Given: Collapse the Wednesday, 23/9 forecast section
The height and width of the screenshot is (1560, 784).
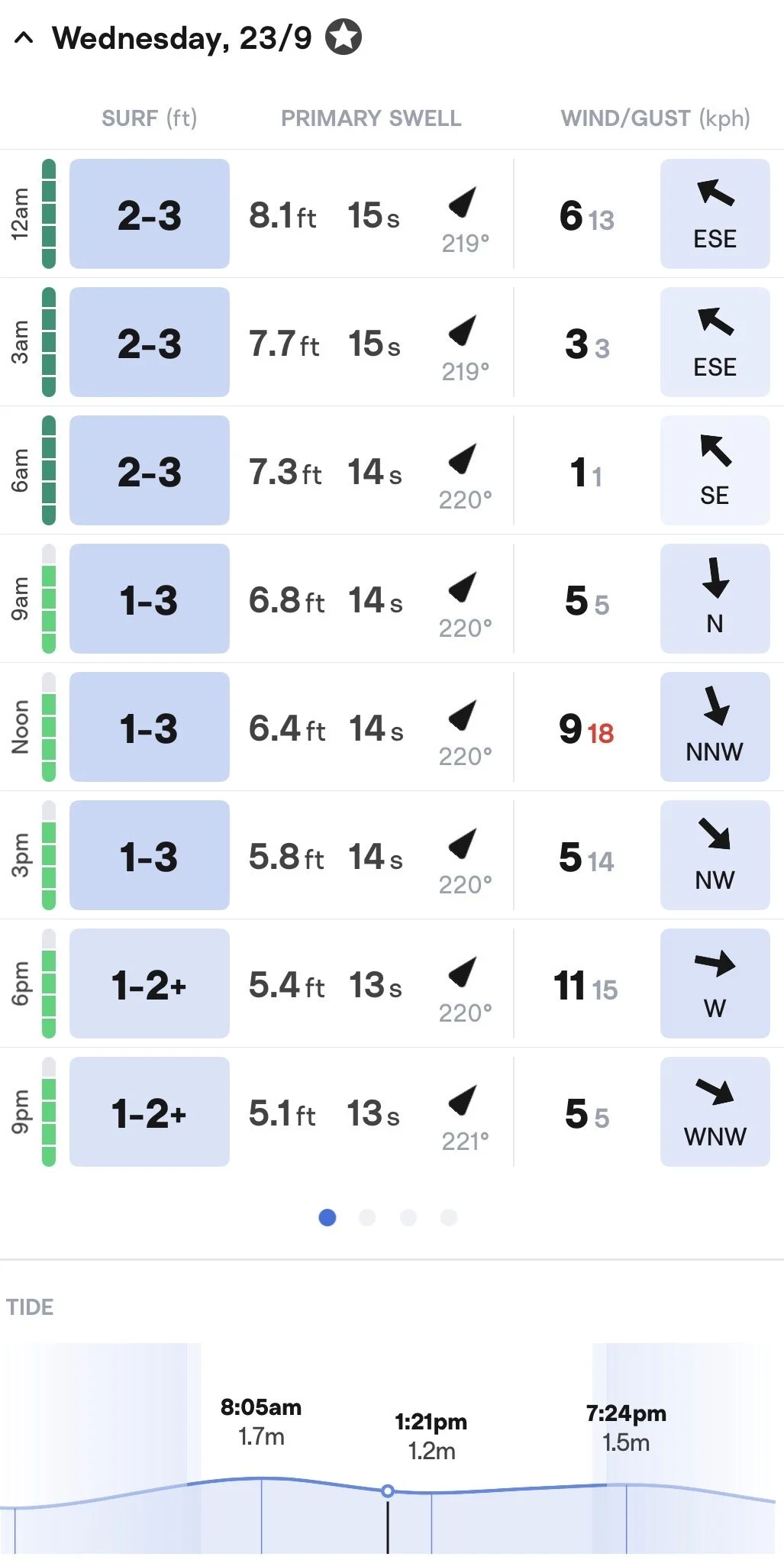Looking at the screenshot, I should pos(24,37).
